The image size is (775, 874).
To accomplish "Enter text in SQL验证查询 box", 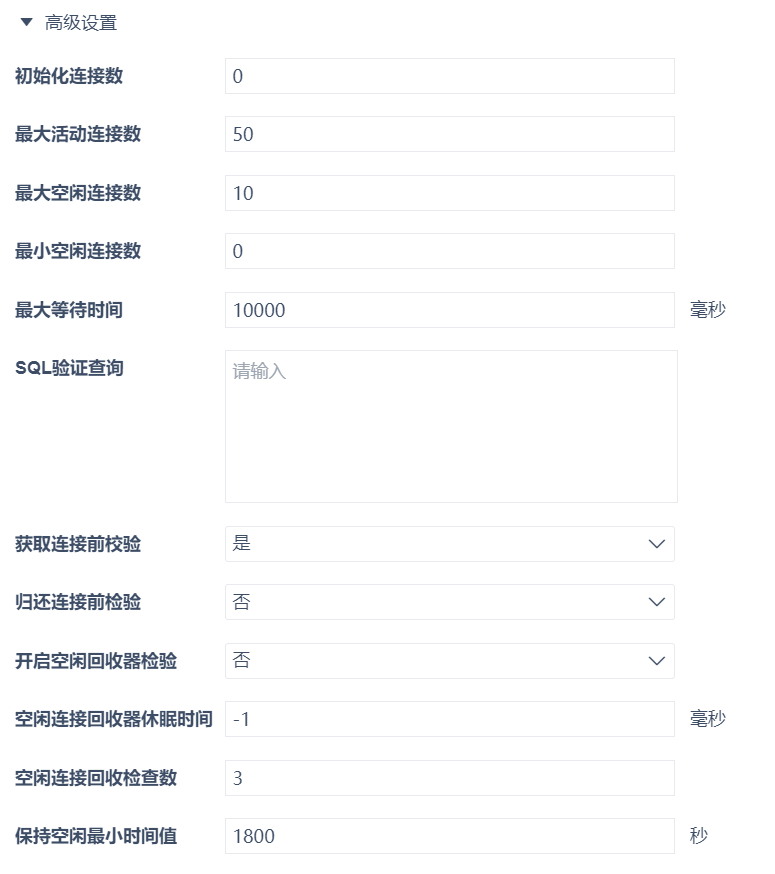I will (x=450, y=426).
